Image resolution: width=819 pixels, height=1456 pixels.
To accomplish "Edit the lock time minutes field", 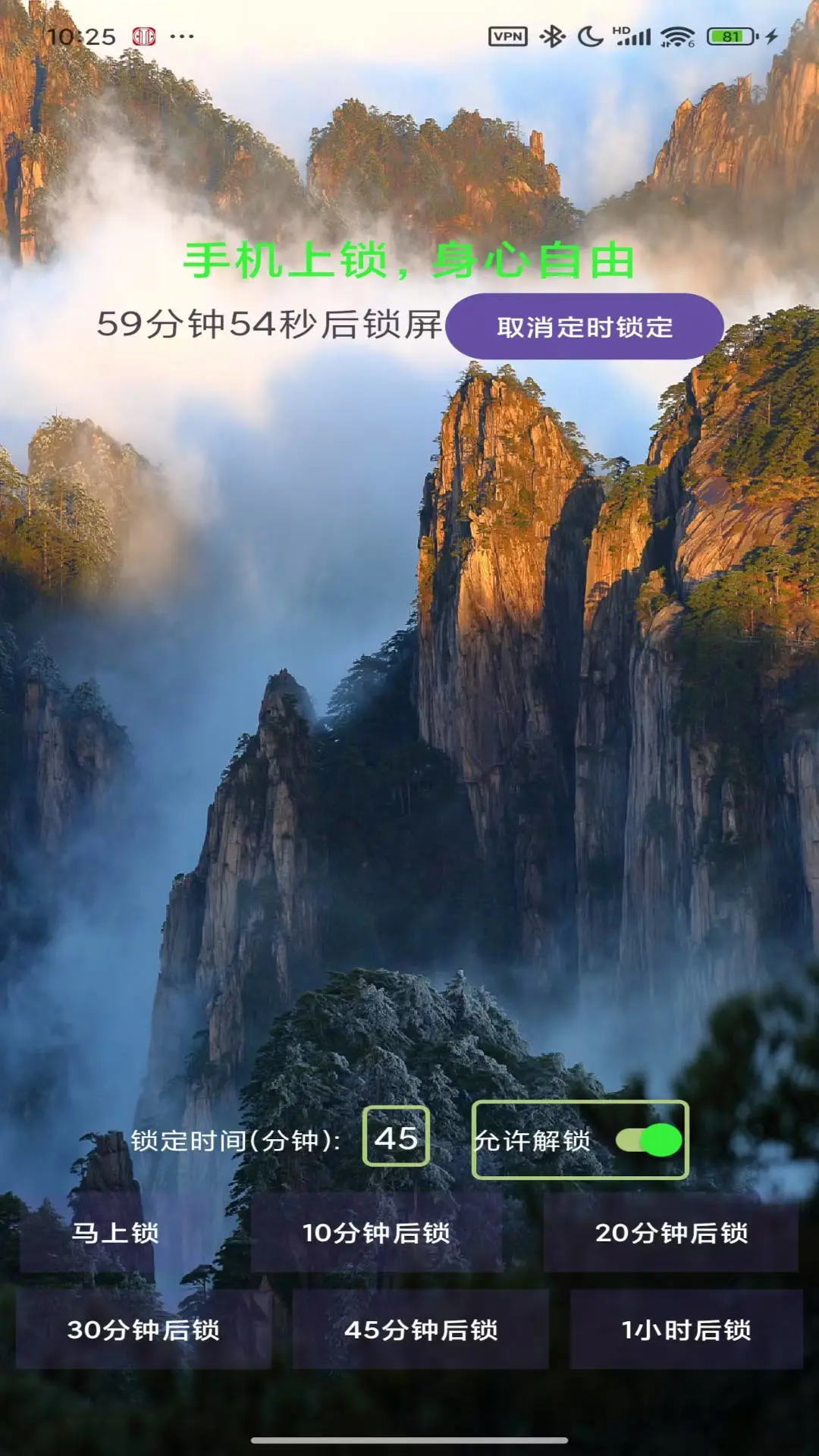I will pyautogui.click(x=396, y=1137).
